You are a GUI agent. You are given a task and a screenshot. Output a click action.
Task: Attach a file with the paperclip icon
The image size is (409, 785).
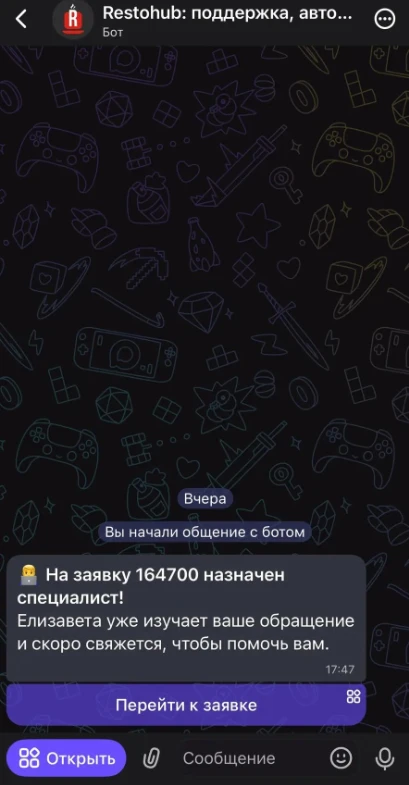tap(151, 759)
